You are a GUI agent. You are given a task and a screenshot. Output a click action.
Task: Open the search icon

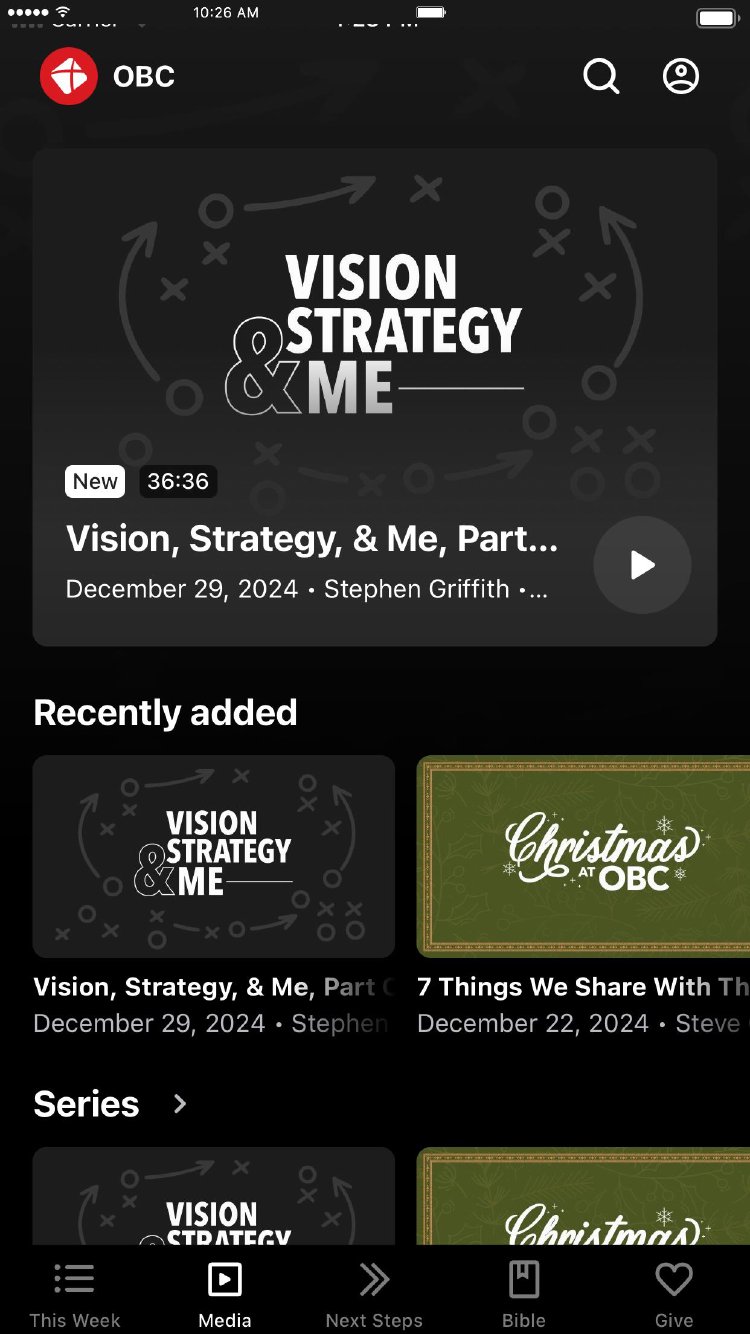pos(601,76)
